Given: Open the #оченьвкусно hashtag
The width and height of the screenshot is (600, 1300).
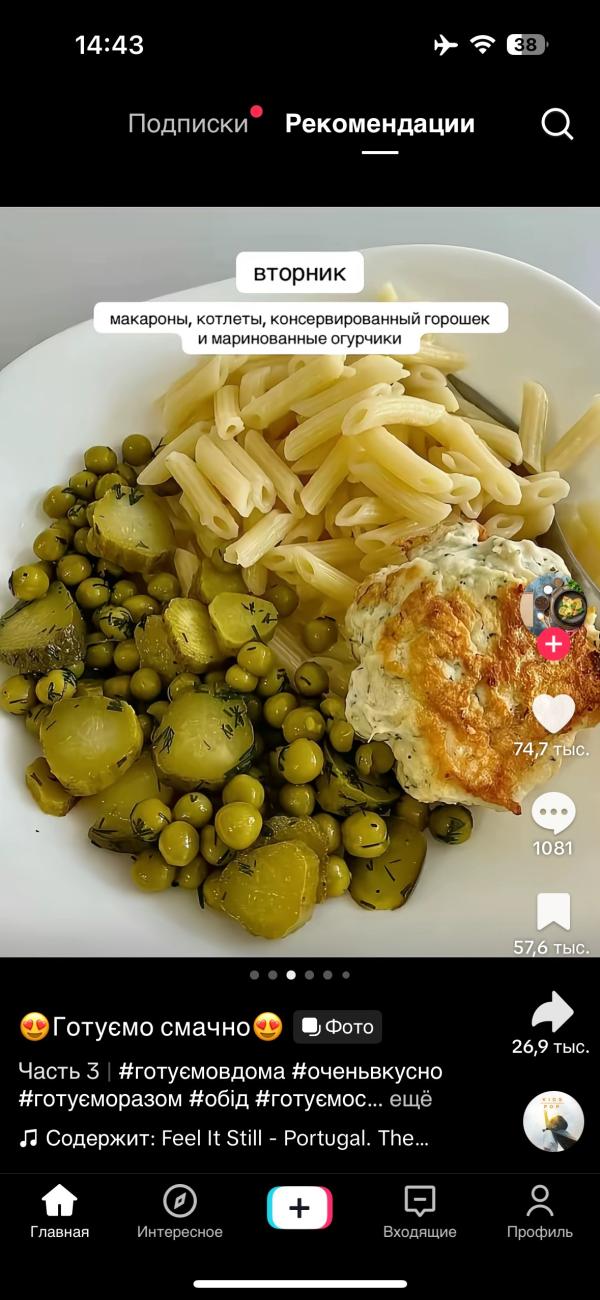Looking at the screenshot, I should [x=367, y=1072].
